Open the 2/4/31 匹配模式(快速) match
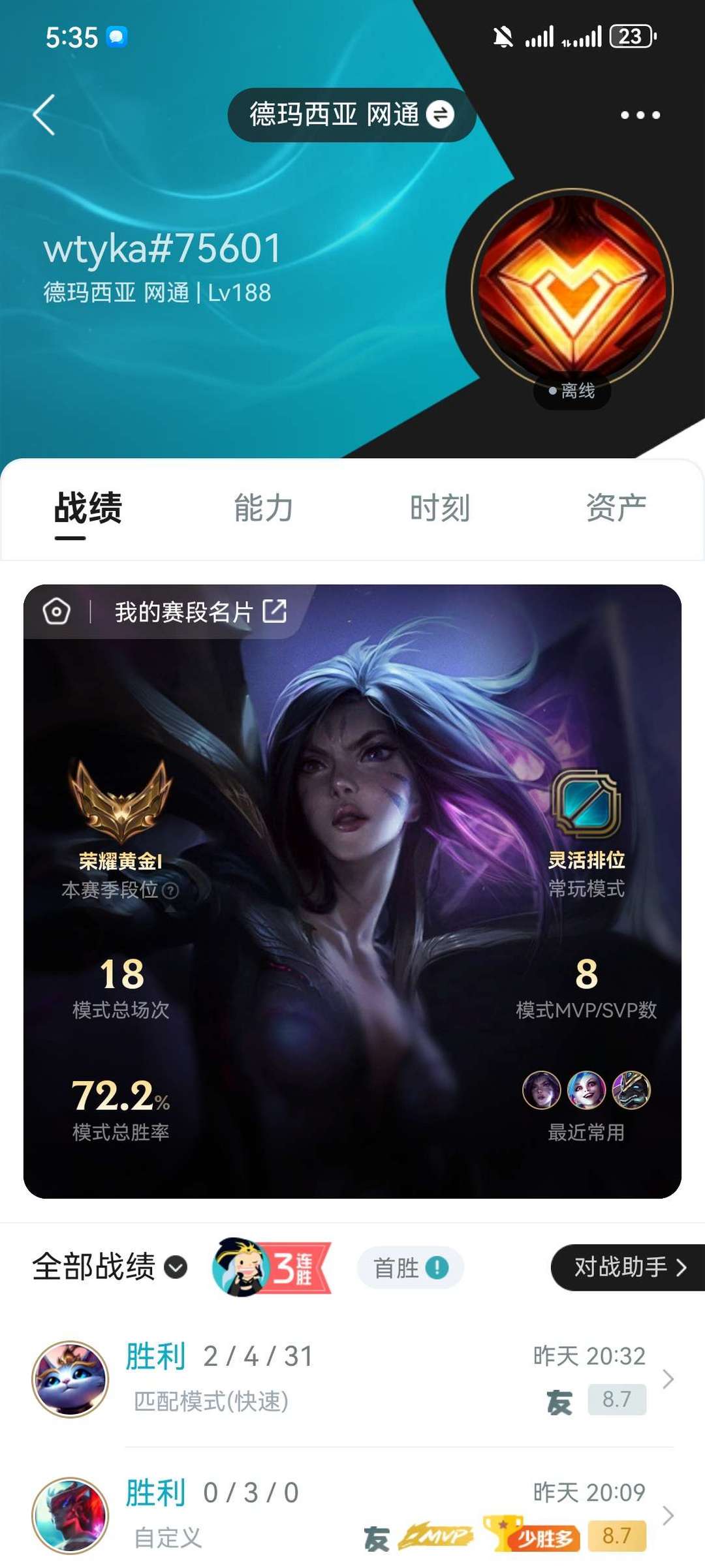This screenshot has width=705, height=1568. tap(352, 1379)
